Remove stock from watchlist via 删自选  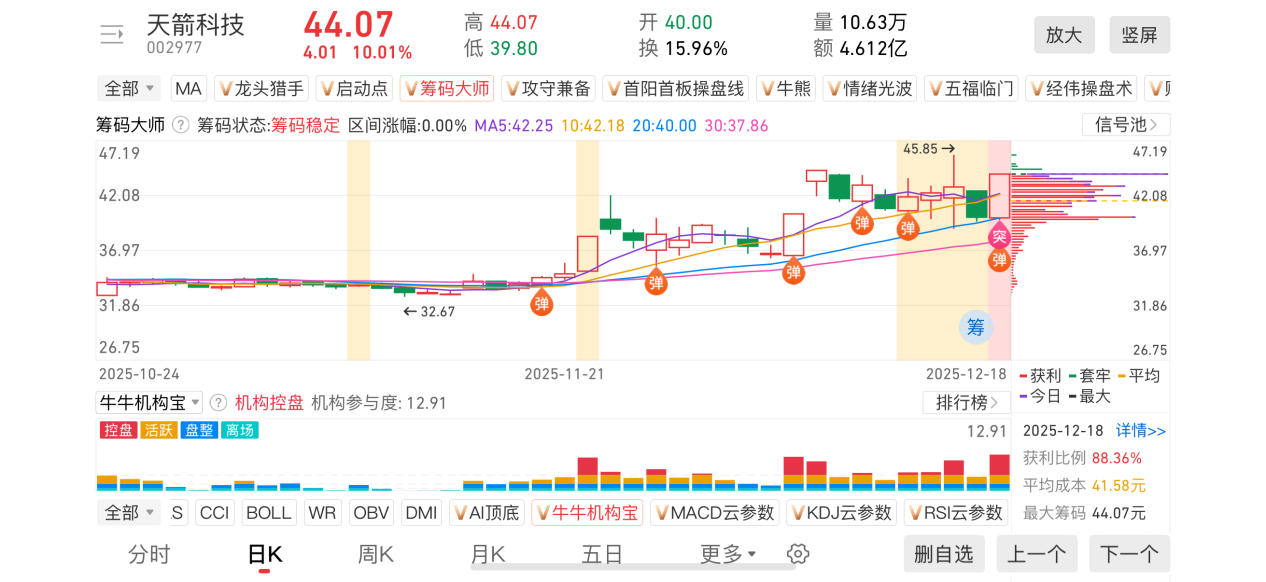[x=944, y=554]
